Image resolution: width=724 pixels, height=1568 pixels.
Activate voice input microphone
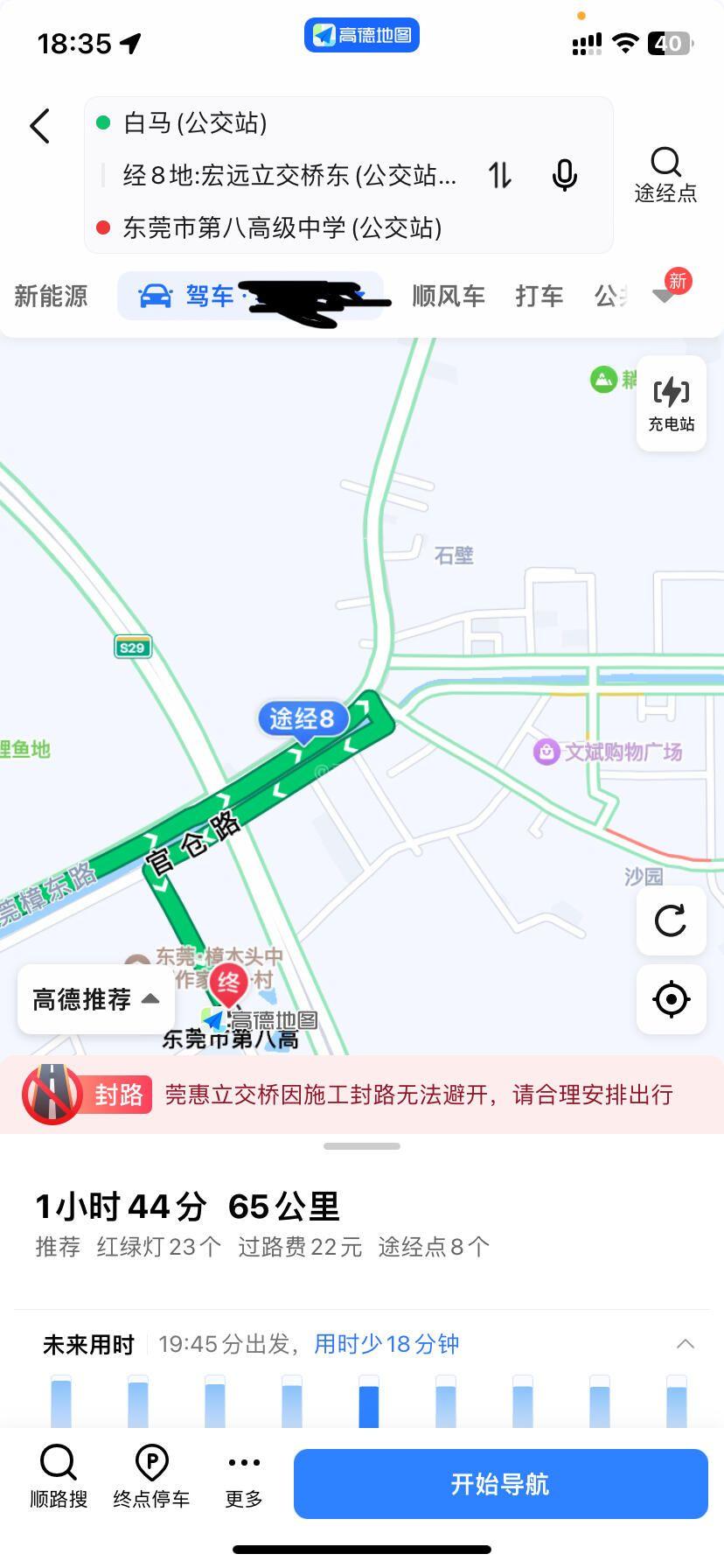click(565, 176)
